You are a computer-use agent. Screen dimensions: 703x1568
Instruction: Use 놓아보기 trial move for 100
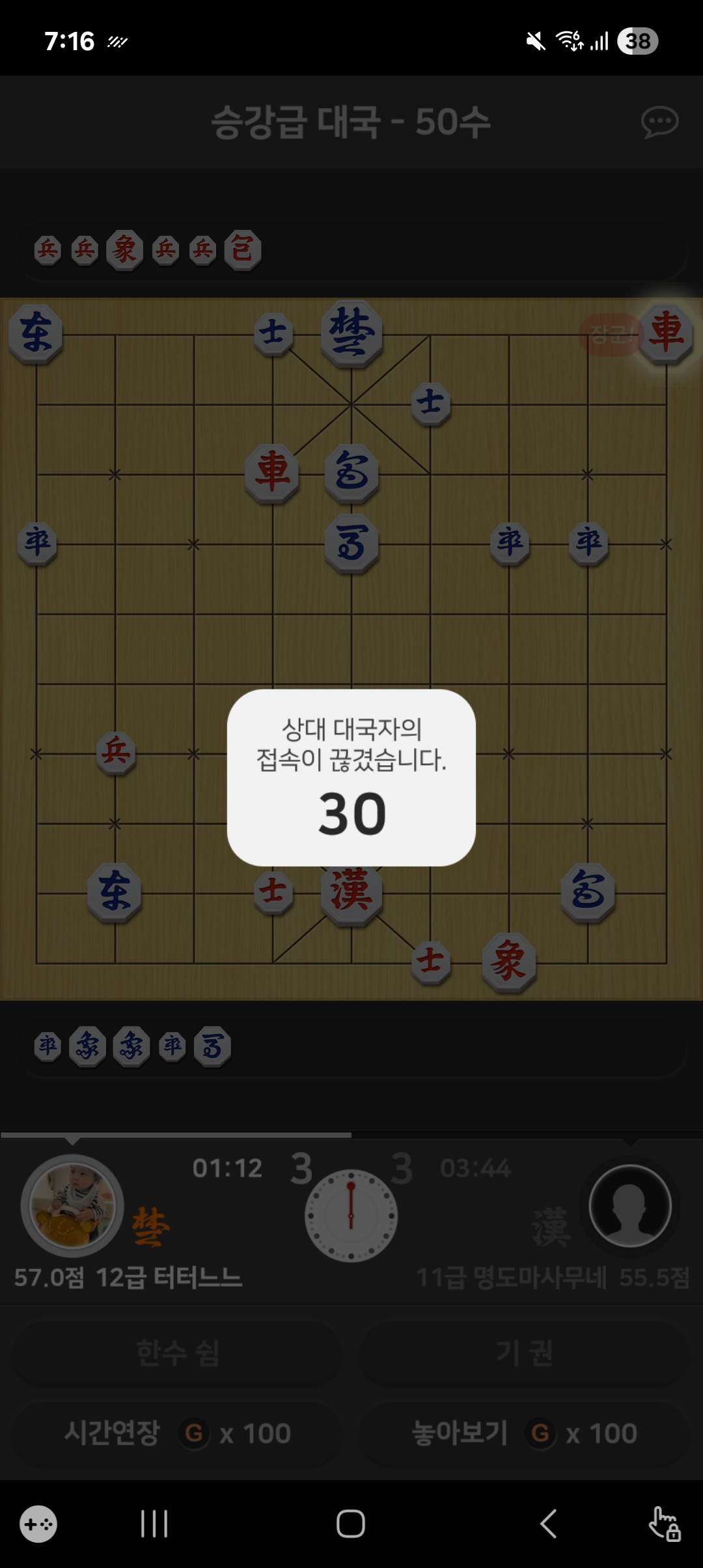[525, 1433]
